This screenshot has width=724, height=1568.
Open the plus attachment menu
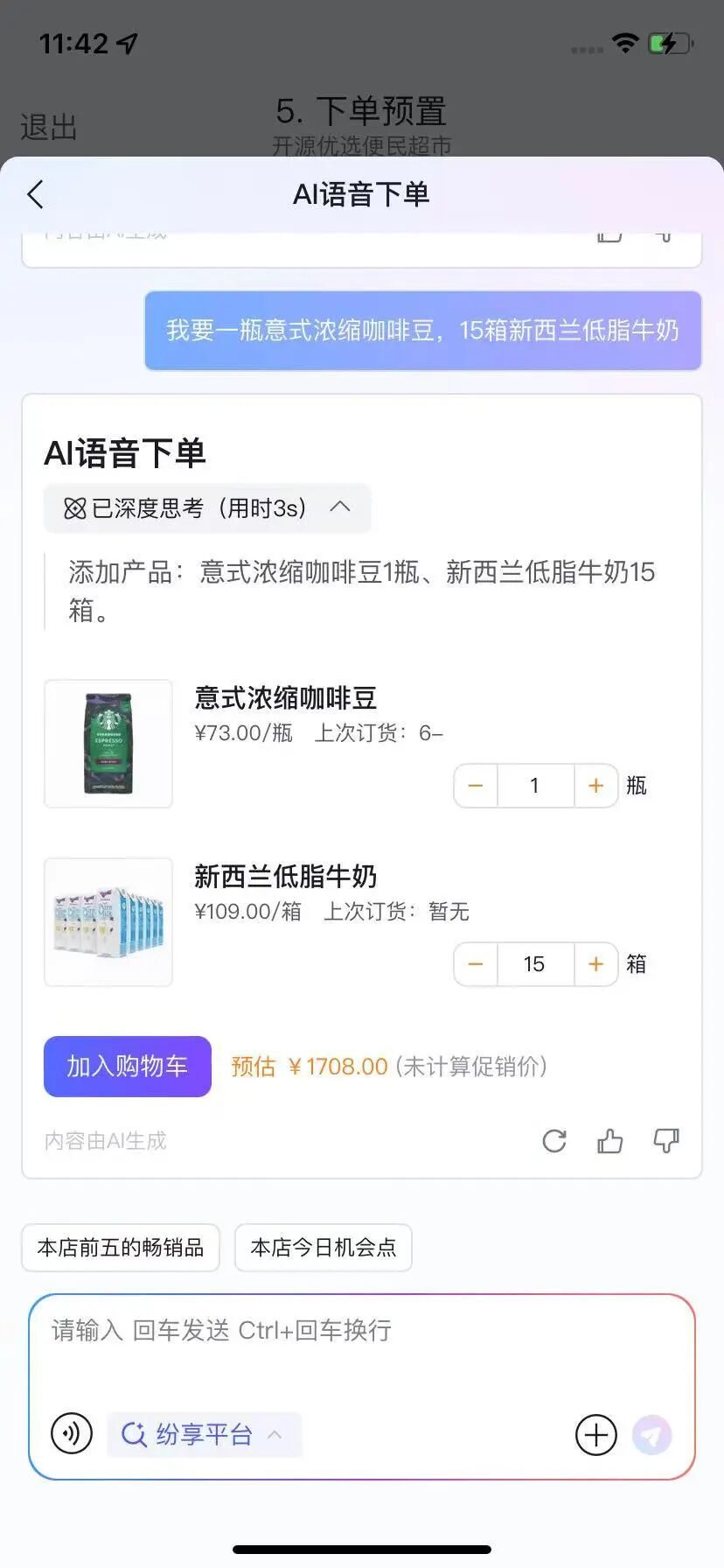point(596,1435)
